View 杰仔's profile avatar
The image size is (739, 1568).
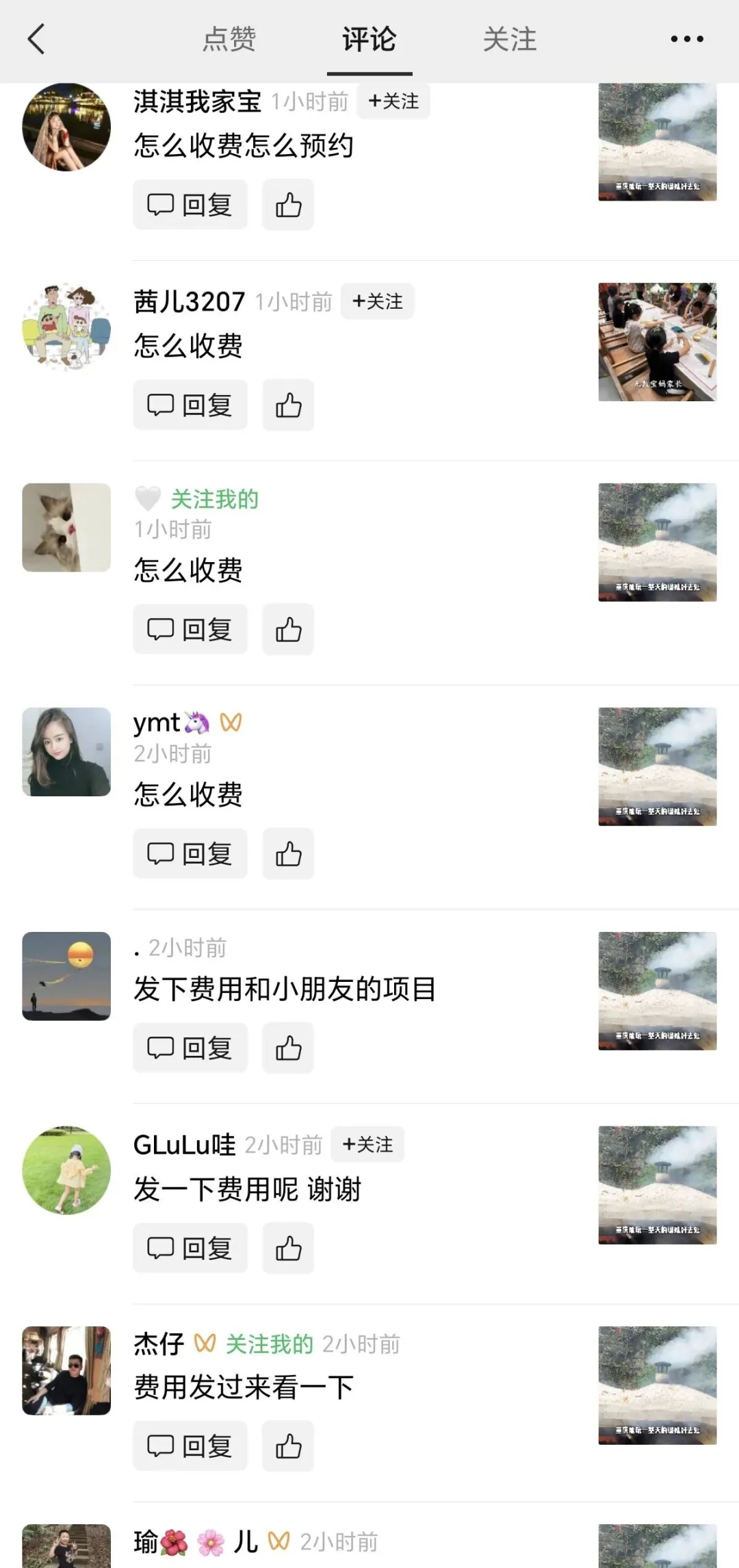(66, 1371)
